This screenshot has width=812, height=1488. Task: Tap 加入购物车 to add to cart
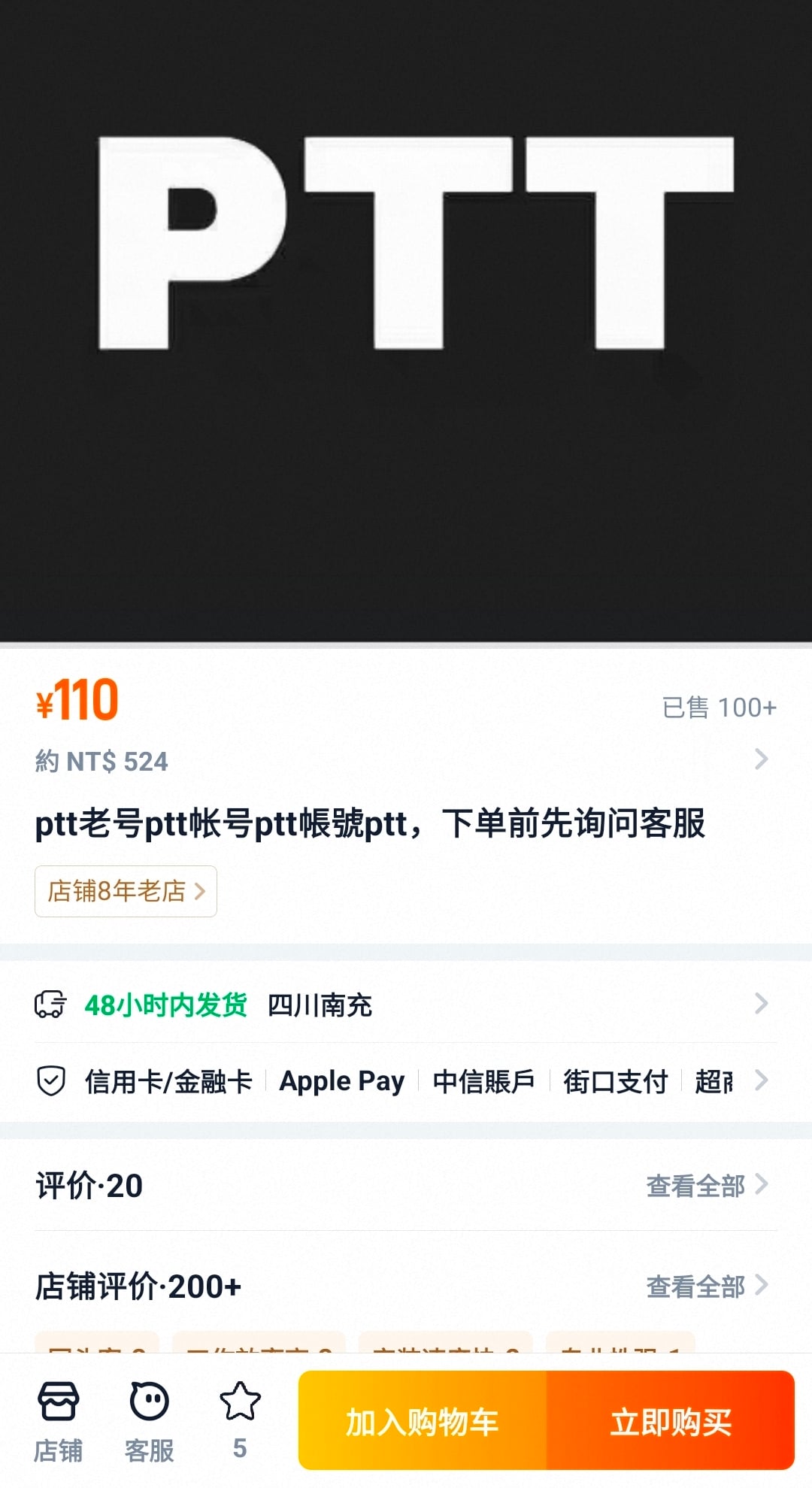coord(423,1420)
